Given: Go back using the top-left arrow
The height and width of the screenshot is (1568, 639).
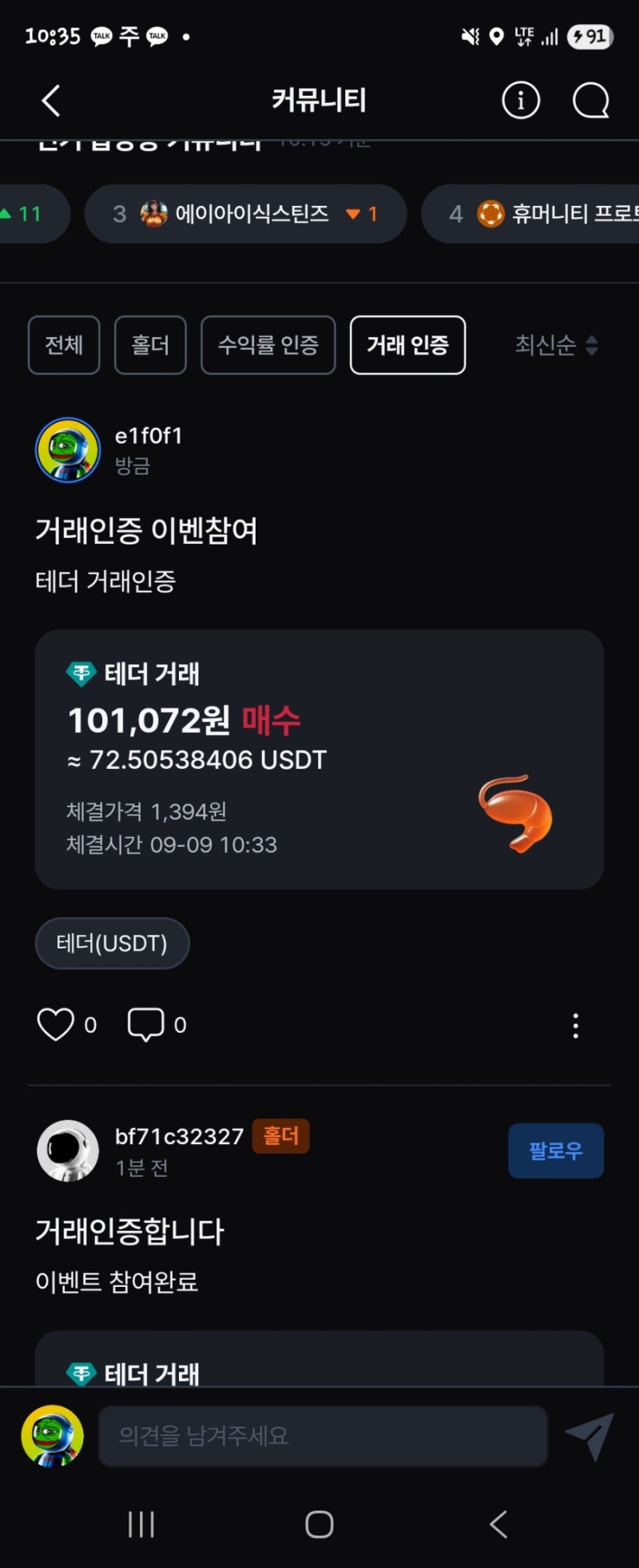Looking at the screenshot, I should pyautogui.click(x=51, y=101).
